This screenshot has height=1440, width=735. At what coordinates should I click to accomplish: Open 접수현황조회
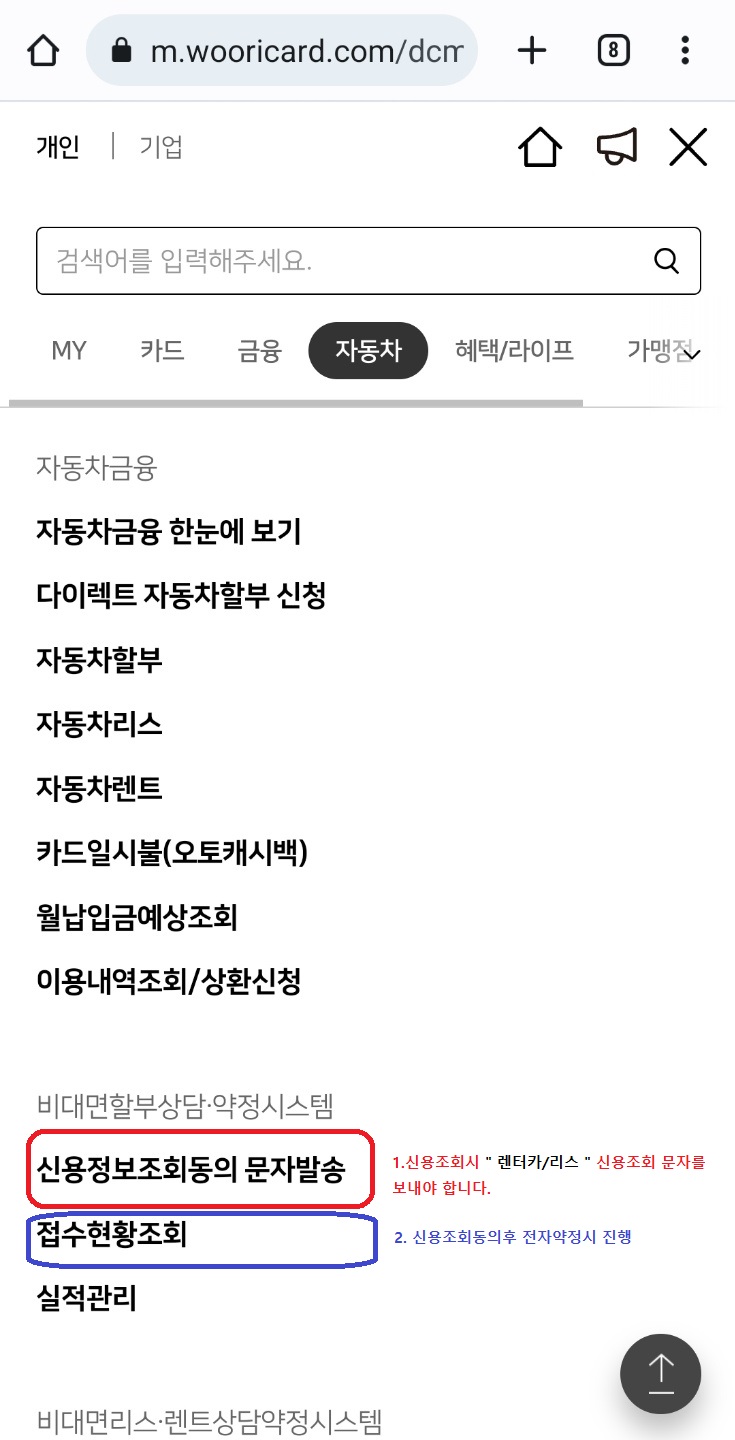point(111,1235)
